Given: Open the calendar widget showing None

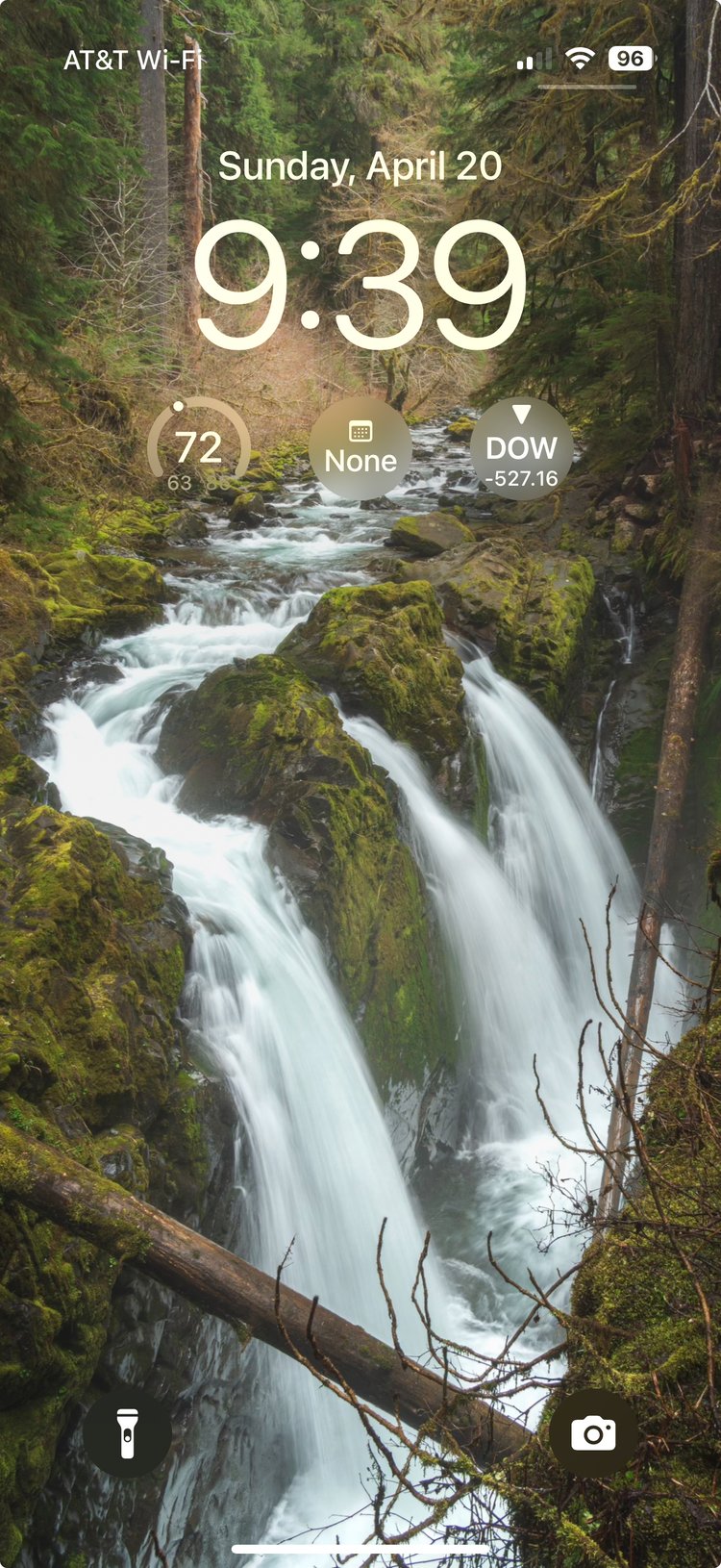Looking at the screenshot, I should click(360, 448).
